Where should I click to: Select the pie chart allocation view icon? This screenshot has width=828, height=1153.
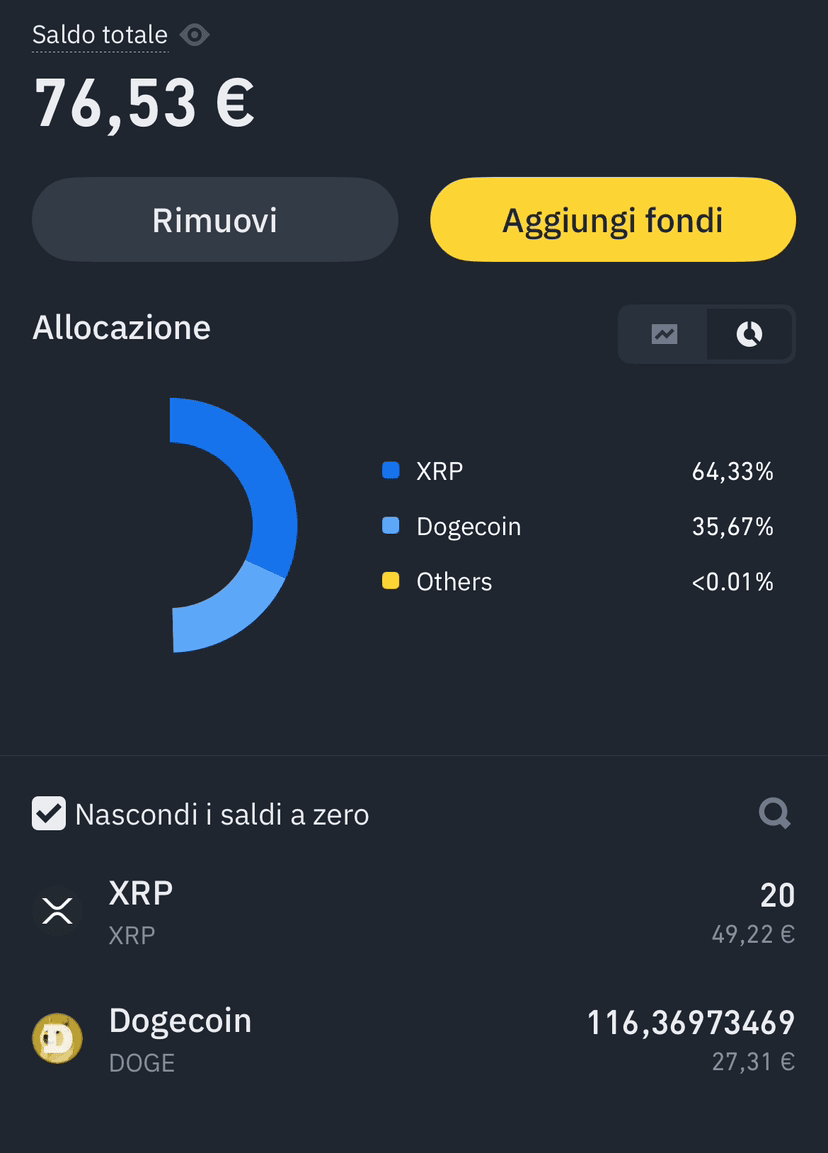click(749, 334)
